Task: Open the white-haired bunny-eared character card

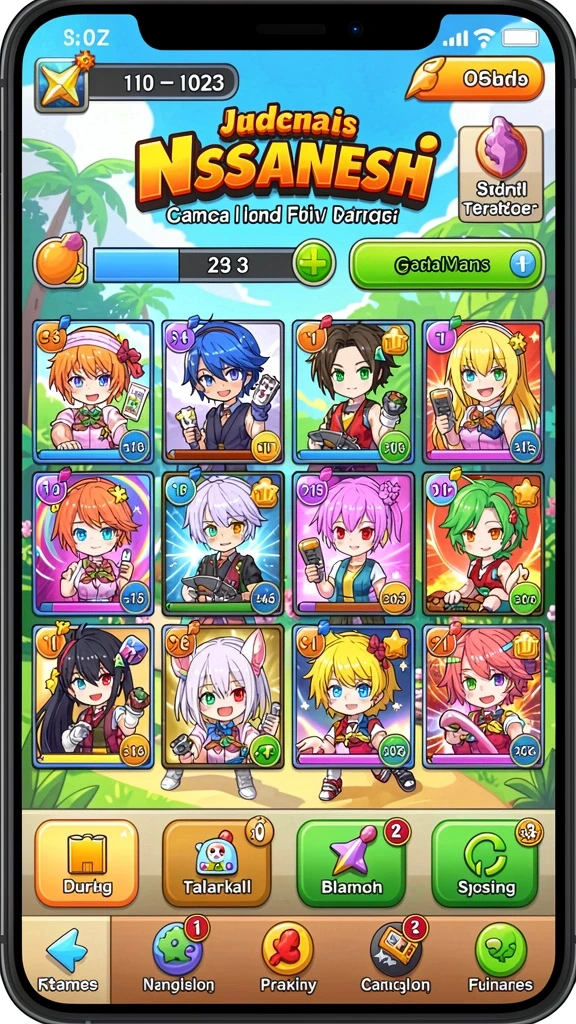Action: point(223,696)
